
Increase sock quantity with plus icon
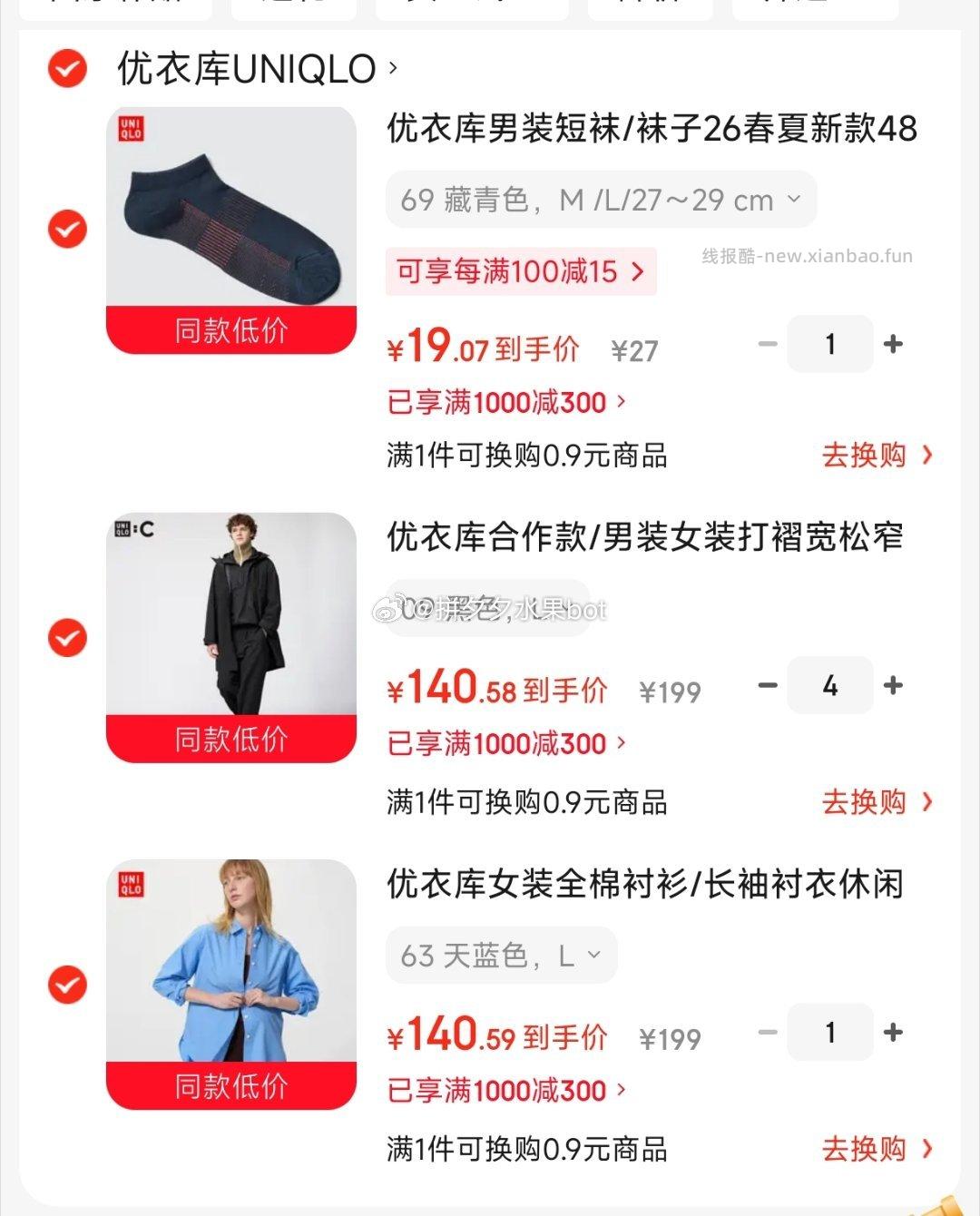coord(895,344)
